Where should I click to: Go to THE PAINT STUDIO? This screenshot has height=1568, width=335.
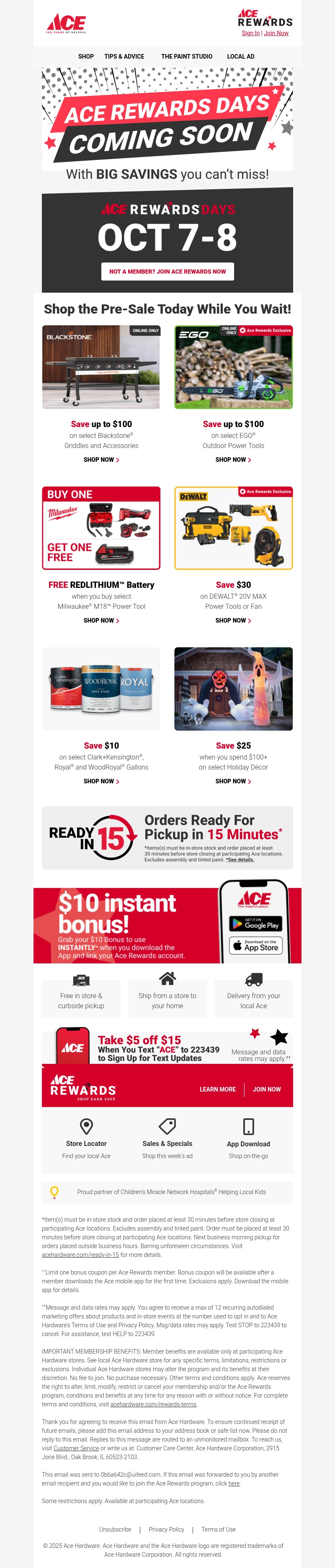tap(186, 57)
